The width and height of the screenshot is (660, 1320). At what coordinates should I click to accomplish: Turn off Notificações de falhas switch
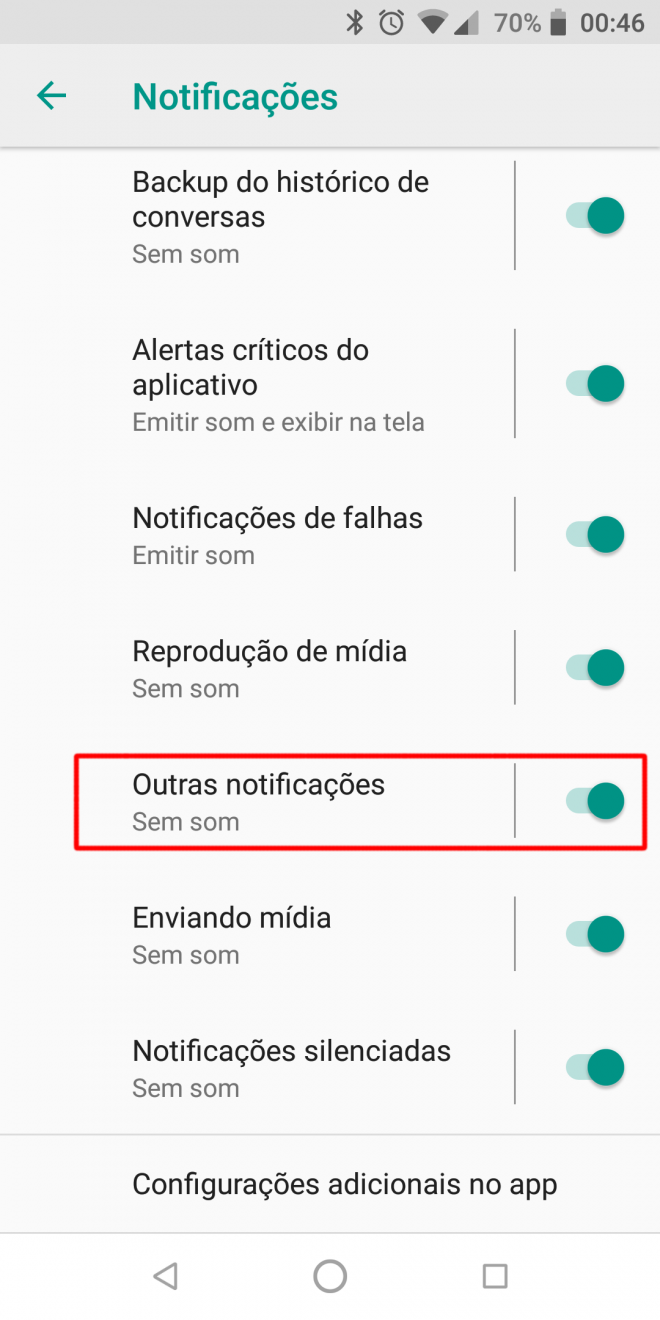pos(596,535)
